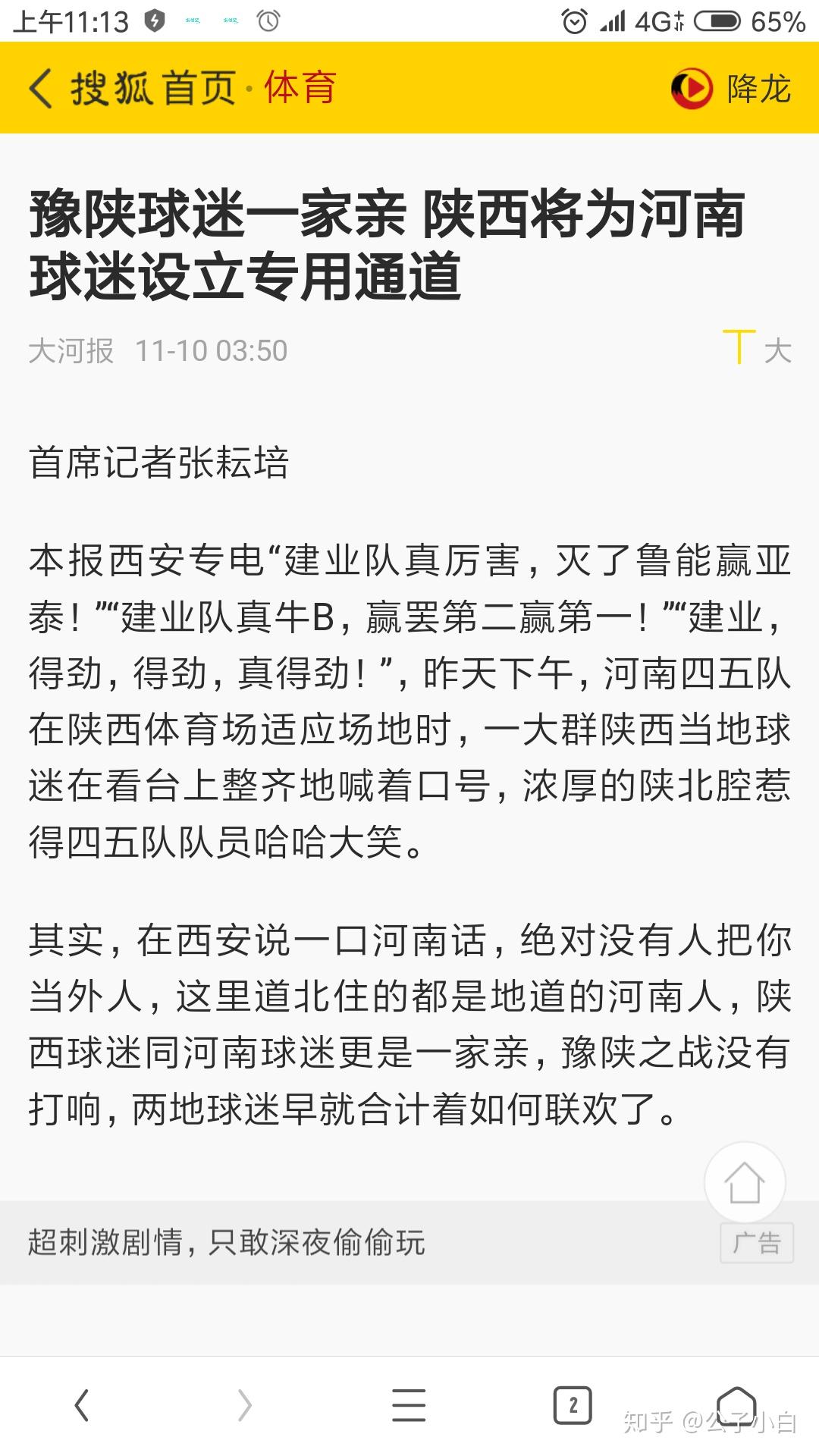The image size is (819, 1456).
Task: Open the browser menu icon
Action: (x=409, y=1405)
